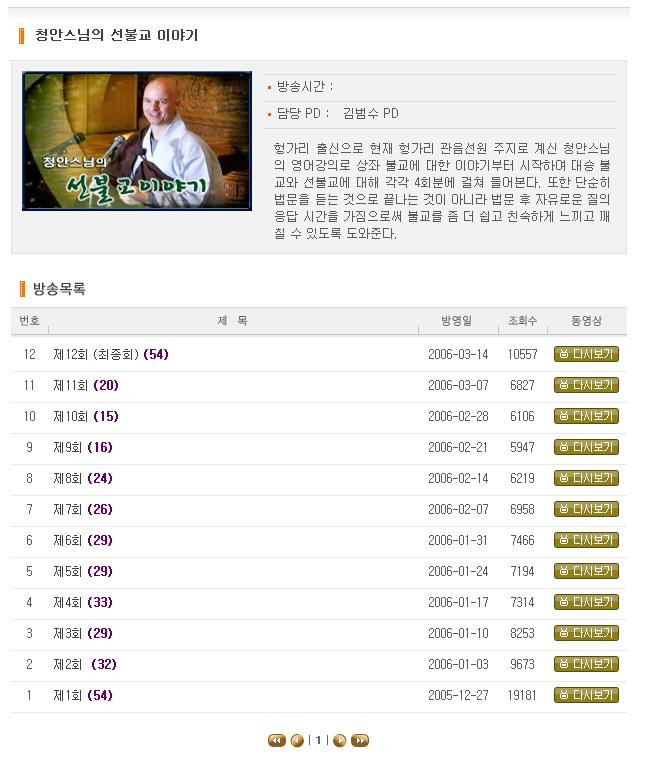
Task: Select 다시보기 for 제3회
Action: (x=586, y=633)
